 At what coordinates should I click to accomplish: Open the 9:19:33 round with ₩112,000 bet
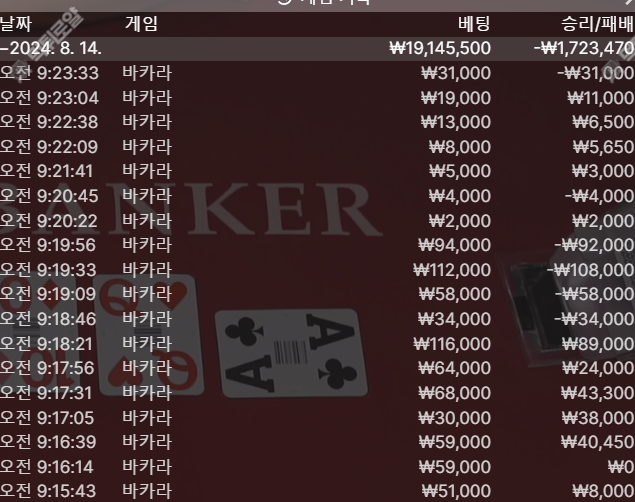click(x=317, y=269)
